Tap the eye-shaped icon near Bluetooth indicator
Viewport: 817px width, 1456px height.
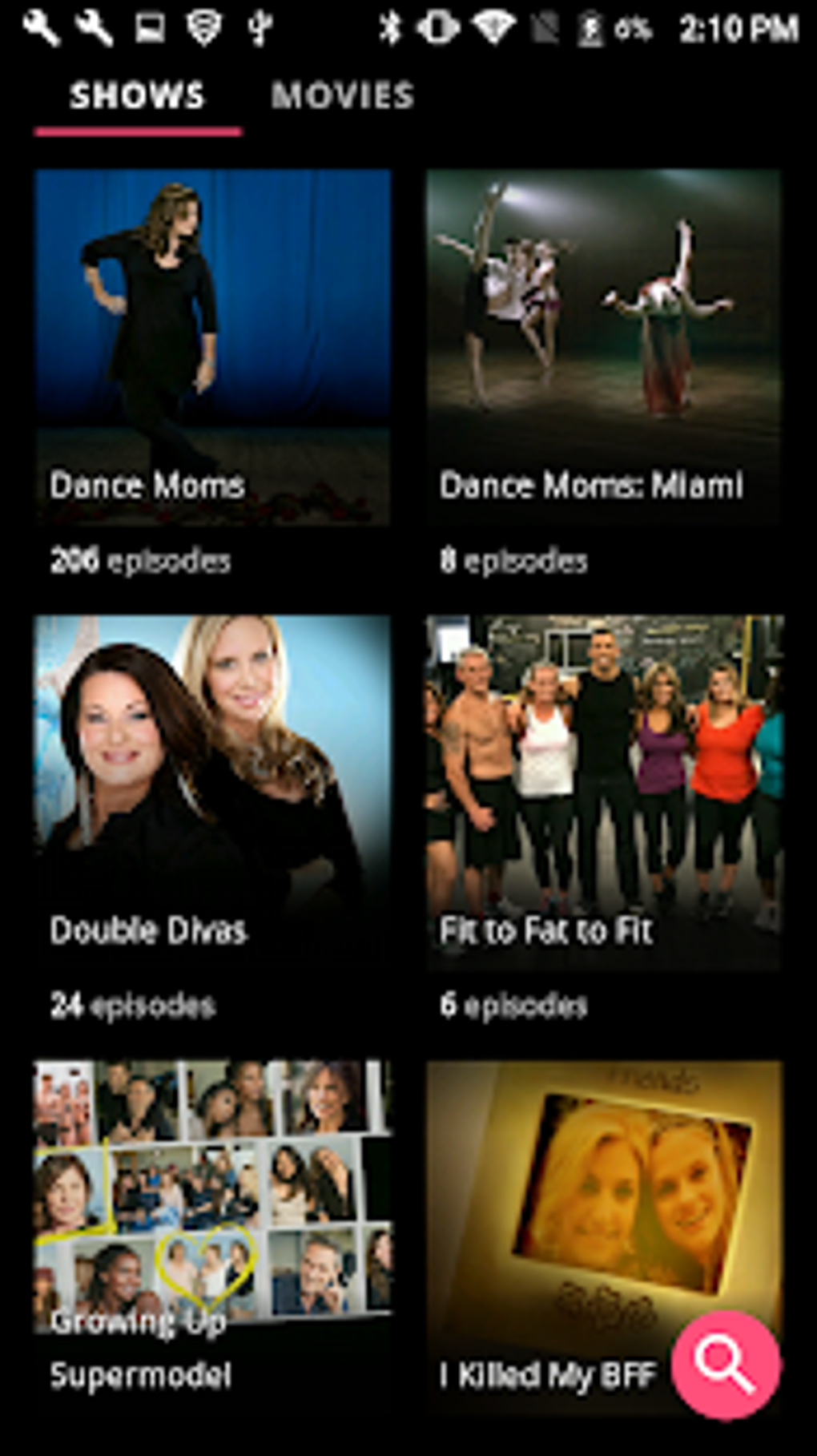point(437,27)
